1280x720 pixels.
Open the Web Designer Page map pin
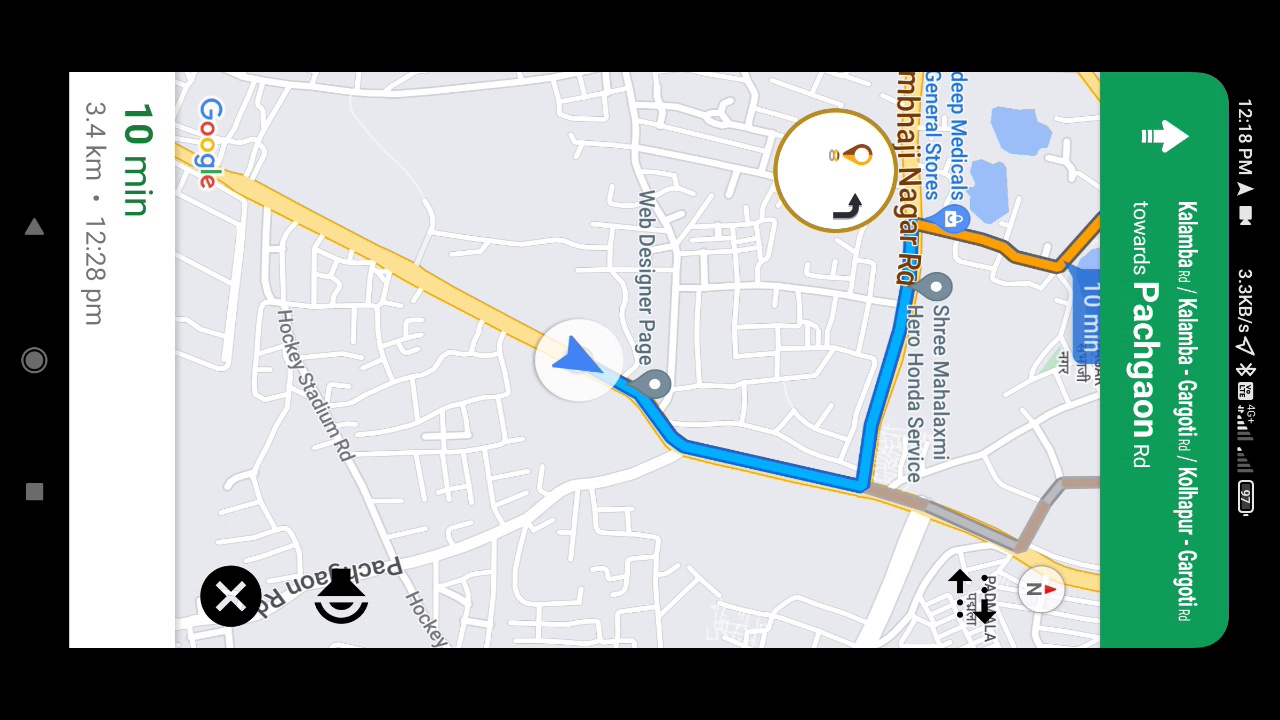coord(654,383)
